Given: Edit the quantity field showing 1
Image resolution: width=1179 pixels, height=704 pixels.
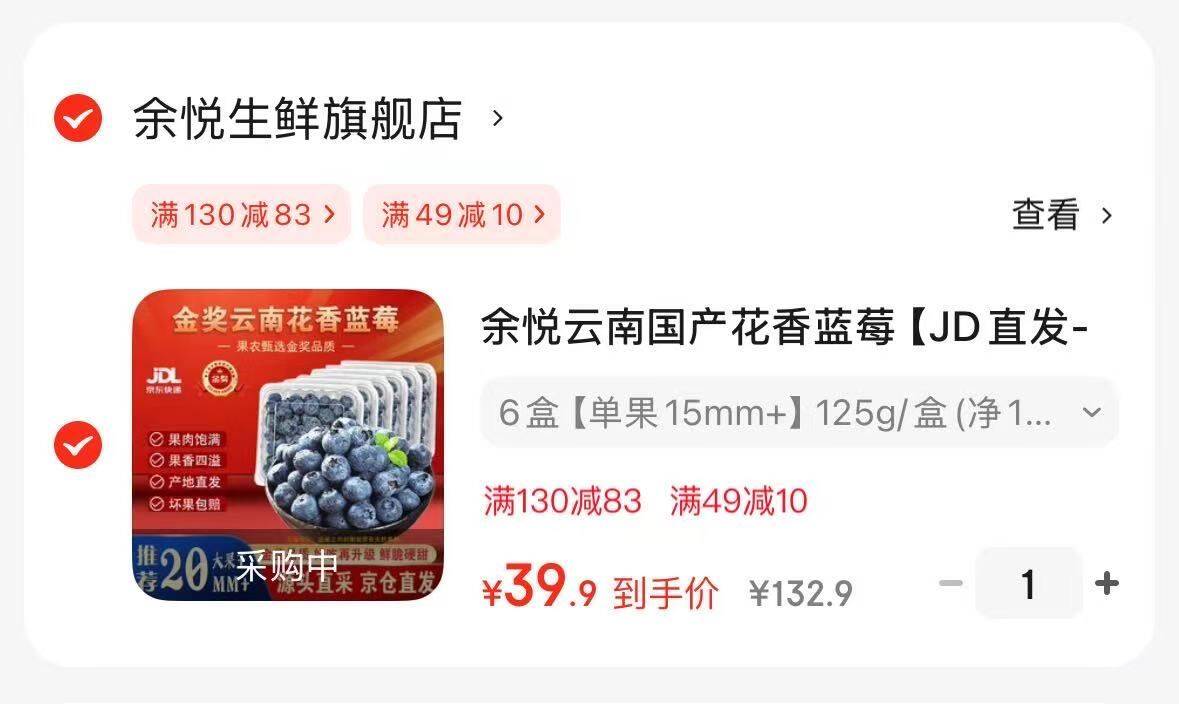Looking at the screenshot, I should pyautogui.click(x=1029, y=584).
